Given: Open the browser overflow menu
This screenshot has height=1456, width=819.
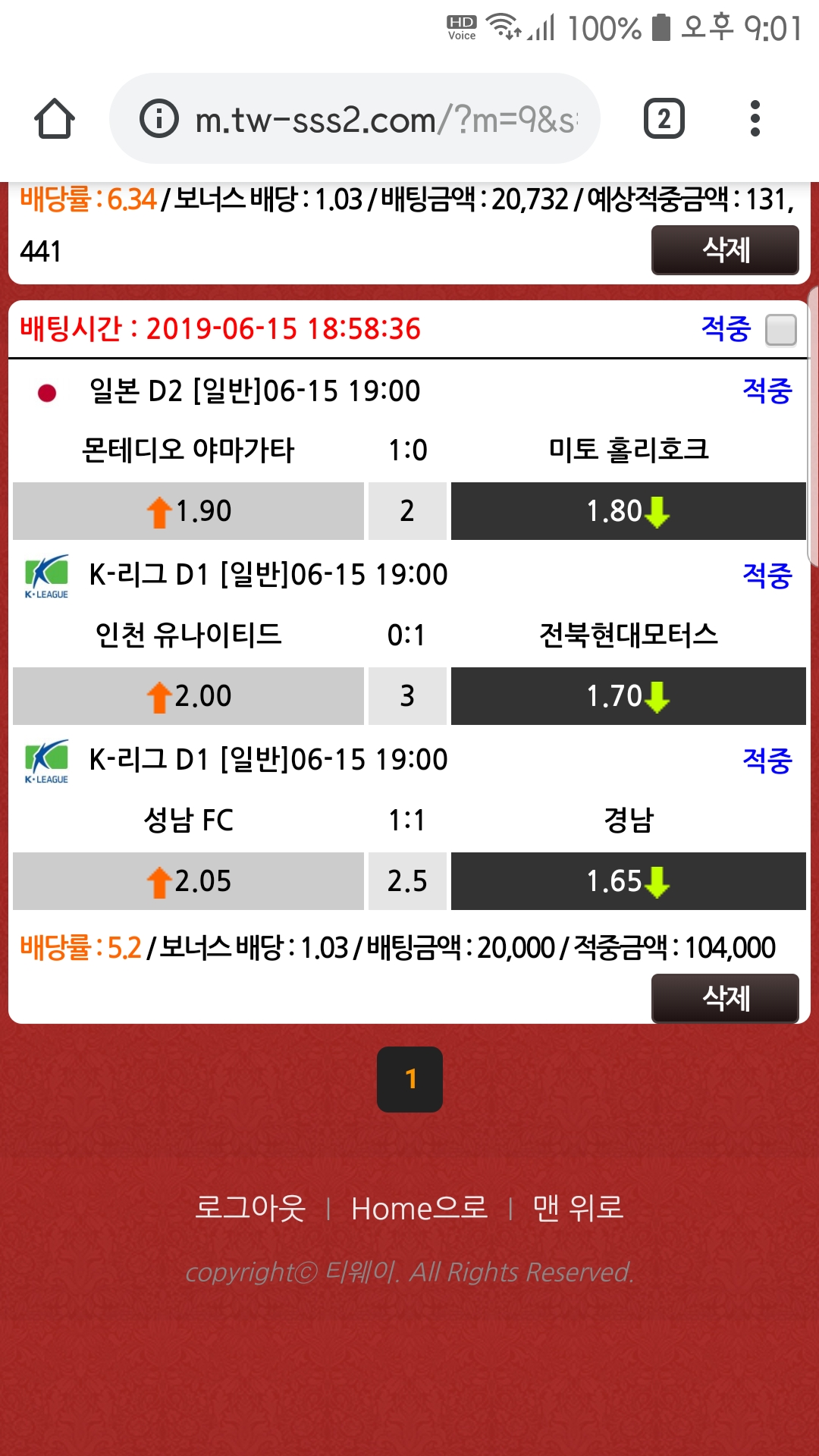Looking at the screenshot, I should pos(755,119).
